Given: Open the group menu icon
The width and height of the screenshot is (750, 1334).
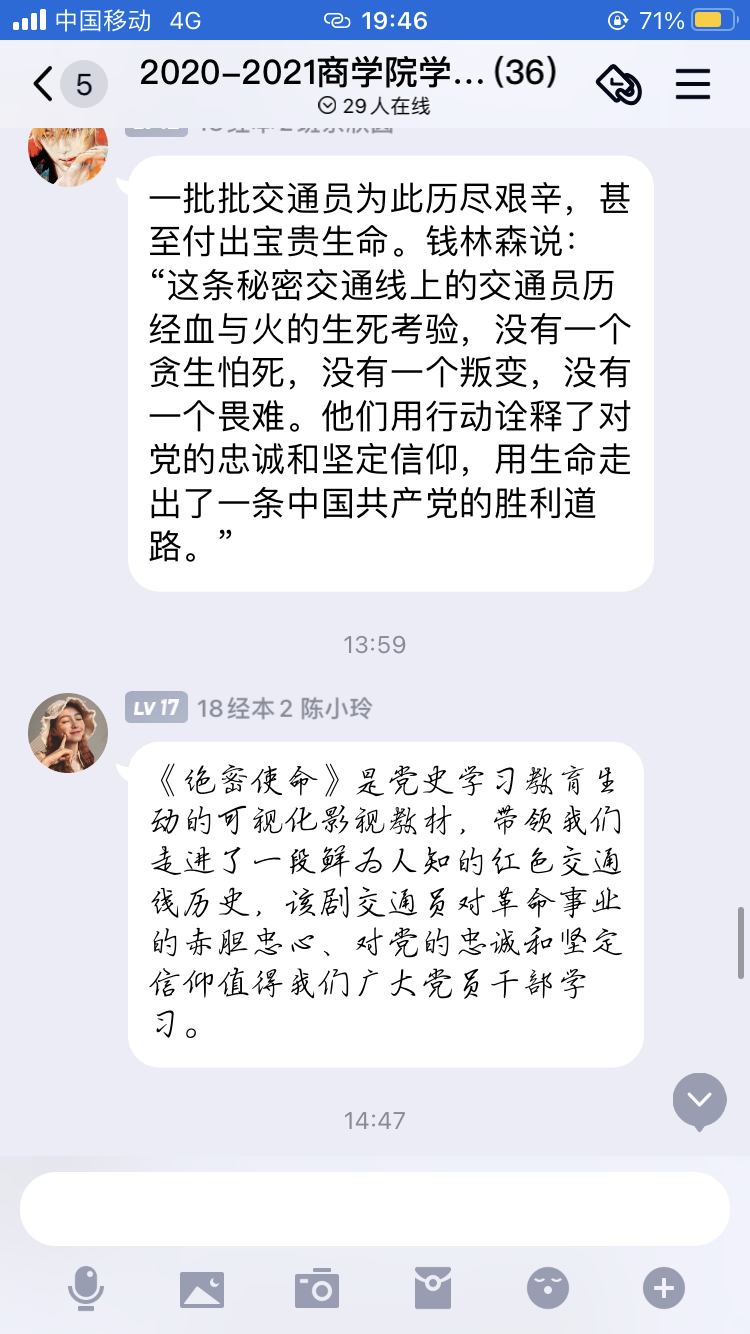Looking at the screenshot, I should pos(693,84).
